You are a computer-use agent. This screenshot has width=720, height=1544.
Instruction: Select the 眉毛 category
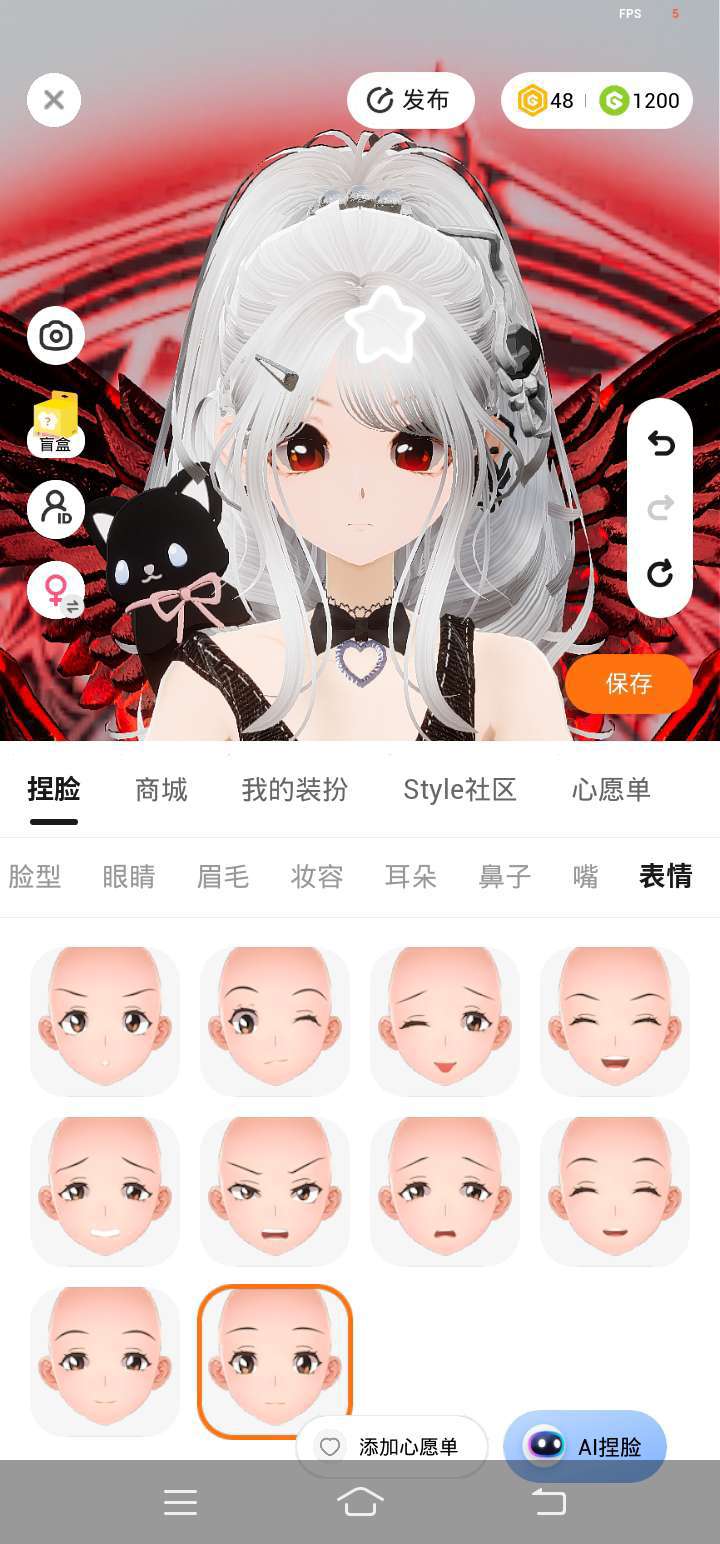[223, 877]
